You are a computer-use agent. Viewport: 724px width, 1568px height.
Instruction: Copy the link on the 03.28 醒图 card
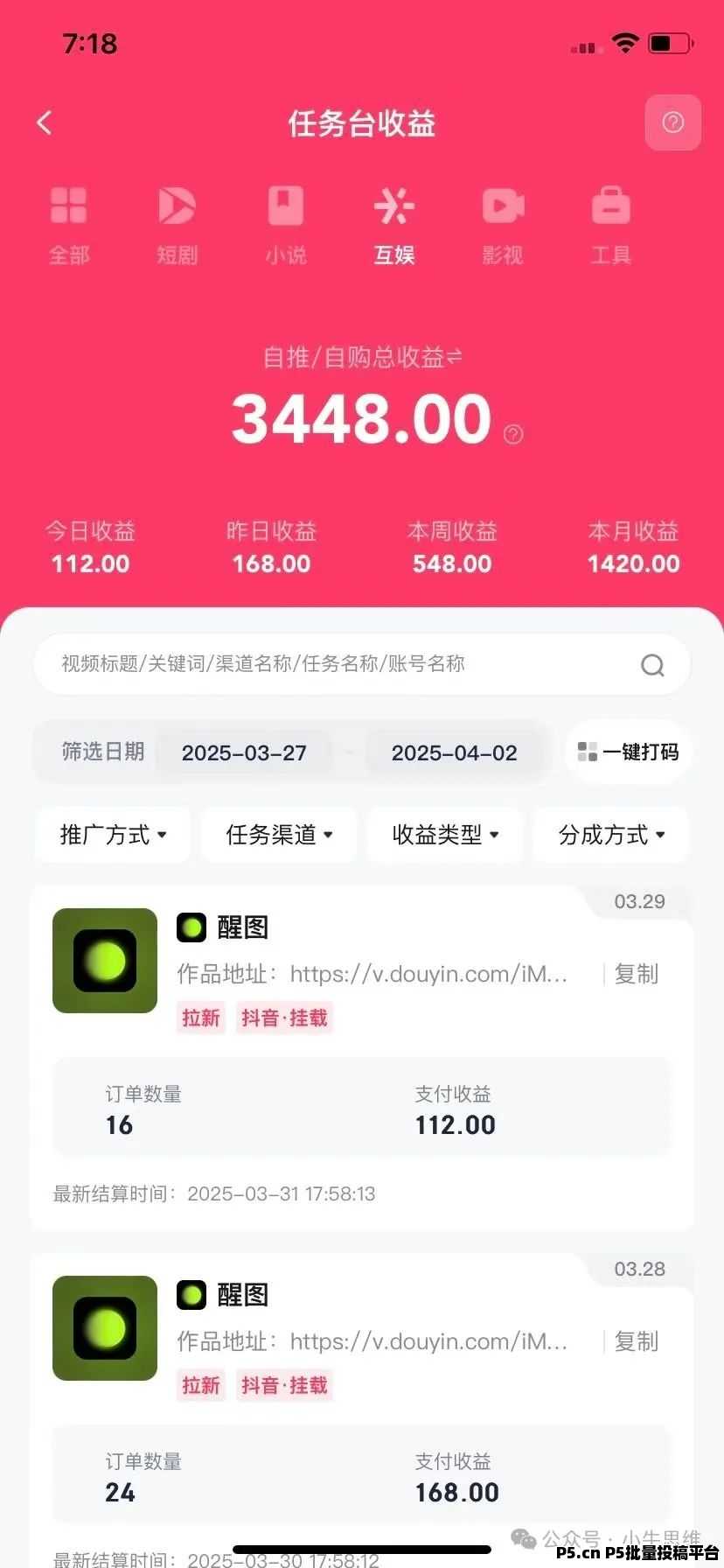[x=636, y=1341]
